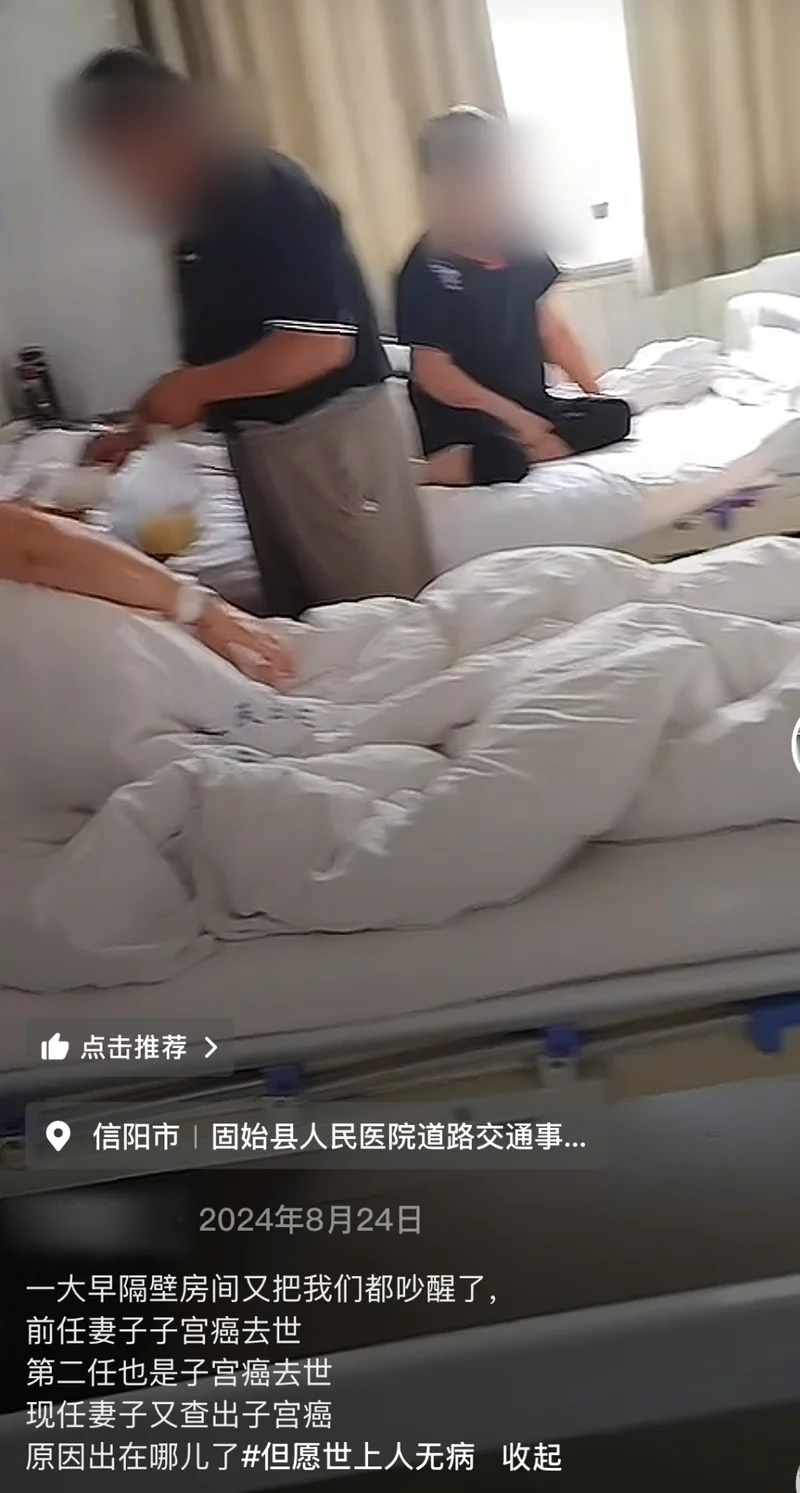This screenshot has height=1493, width=800.
Task: Collapse the caption with 收起
Action: tap(532, 1456)
